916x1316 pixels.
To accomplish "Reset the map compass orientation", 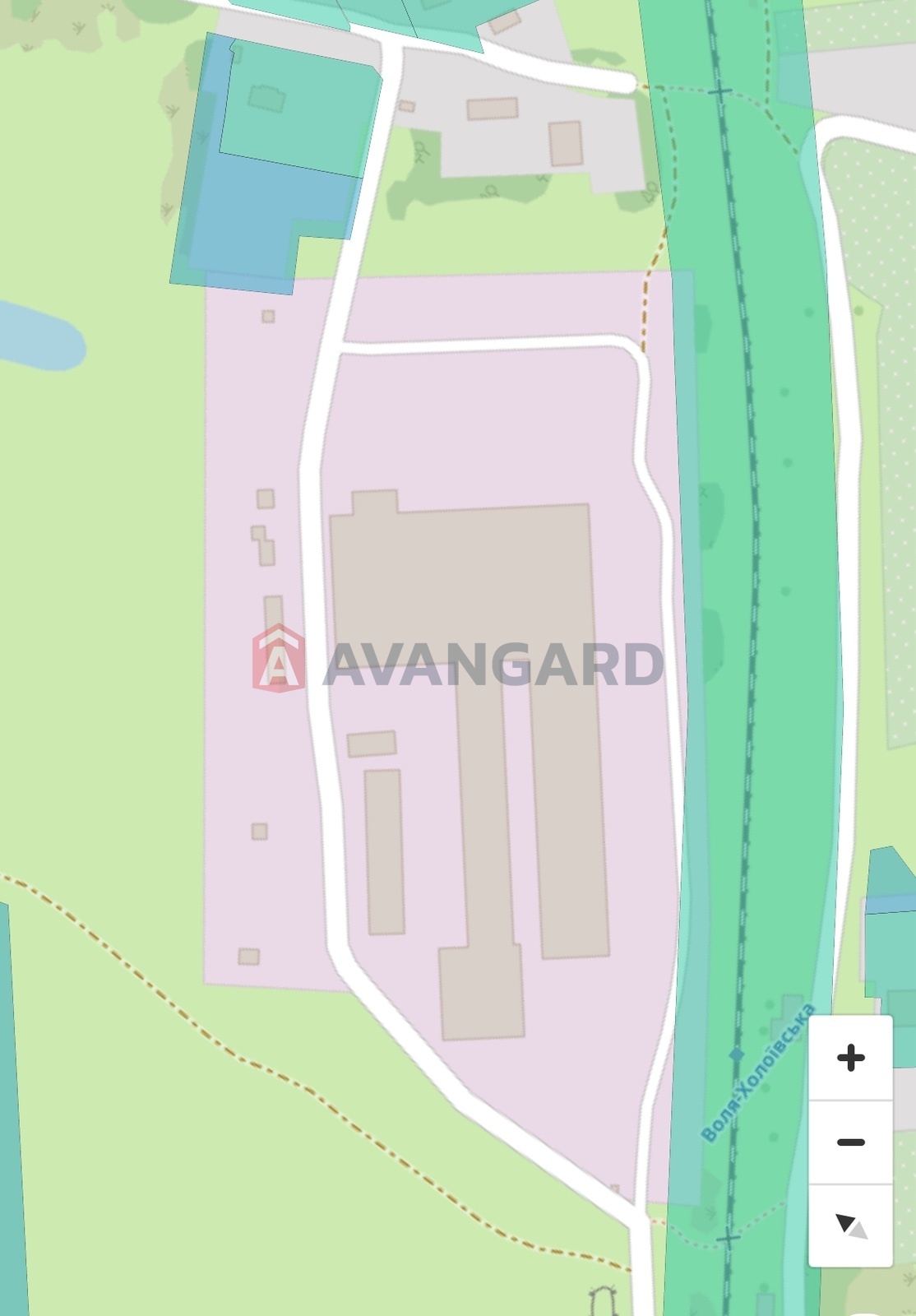I will pos(850,1226).
